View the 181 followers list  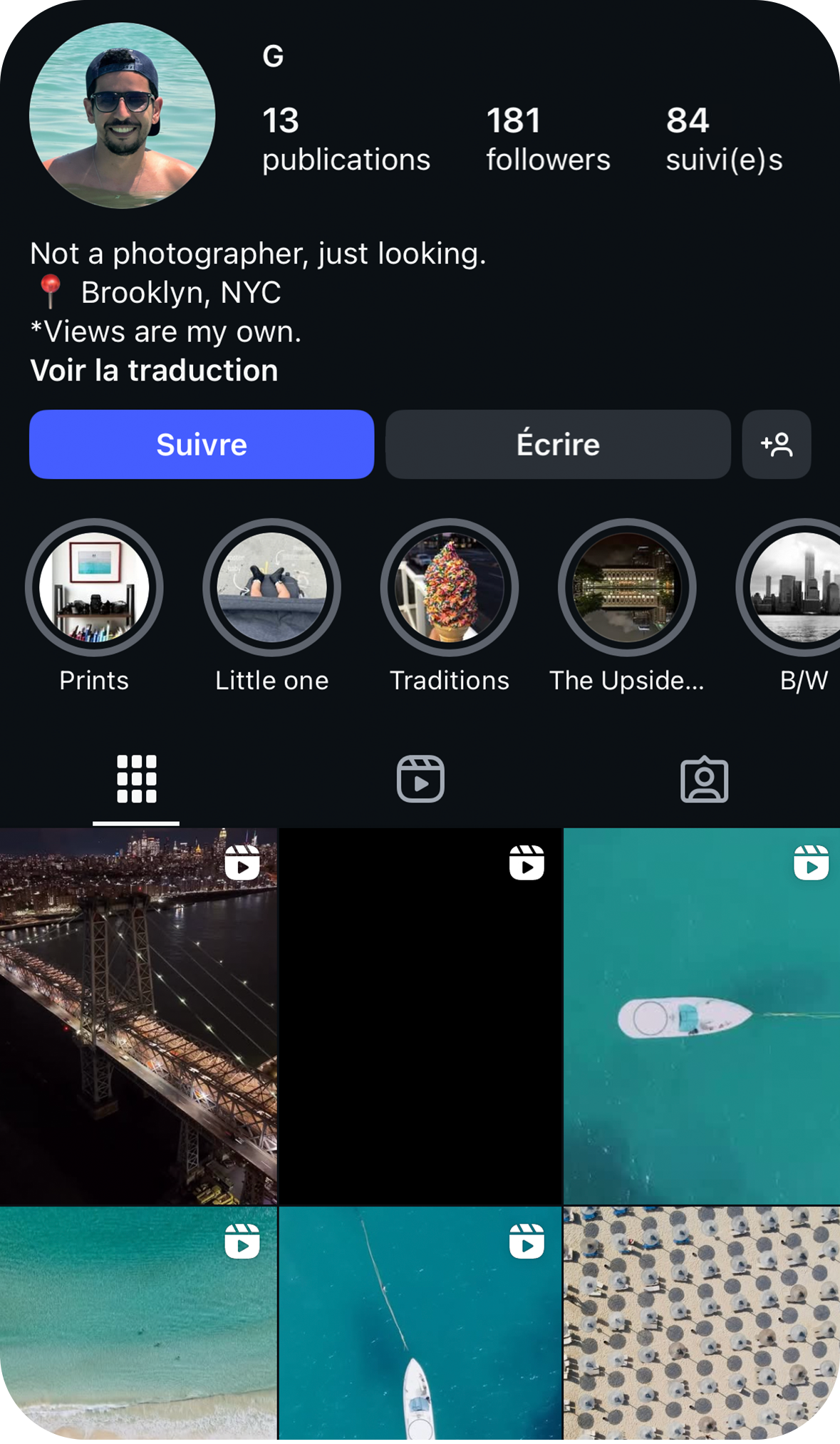click(x=547, y=139)
